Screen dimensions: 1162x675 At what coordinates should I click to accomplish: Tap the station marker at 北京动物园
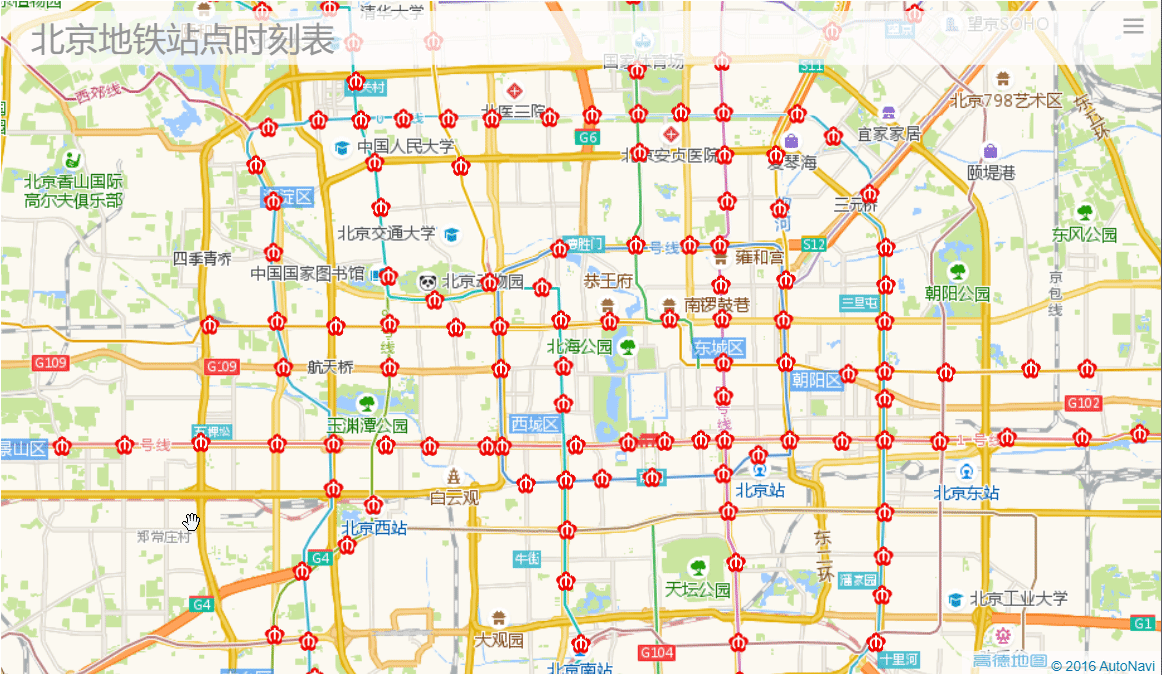click(489, 283)
